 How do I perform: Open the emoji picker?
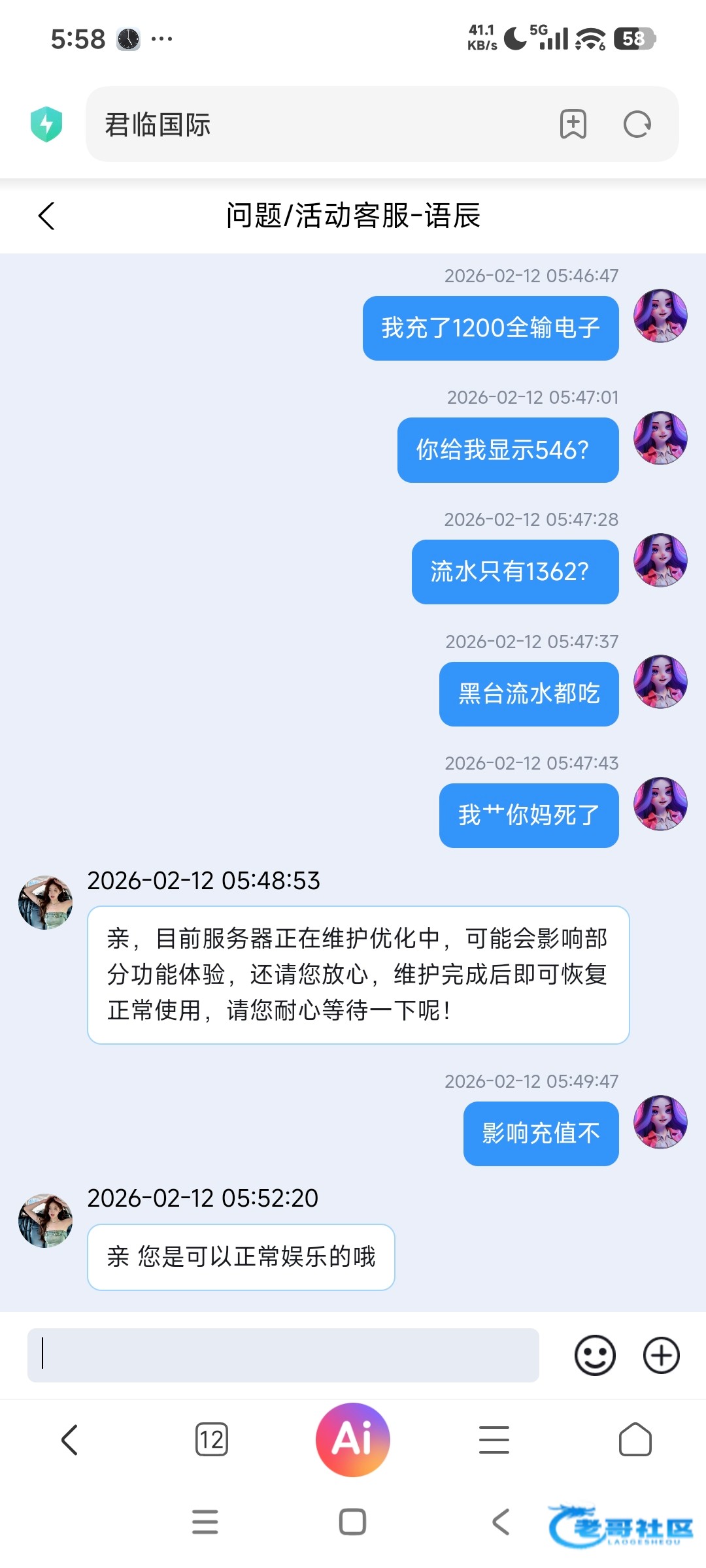(594, 1355)
